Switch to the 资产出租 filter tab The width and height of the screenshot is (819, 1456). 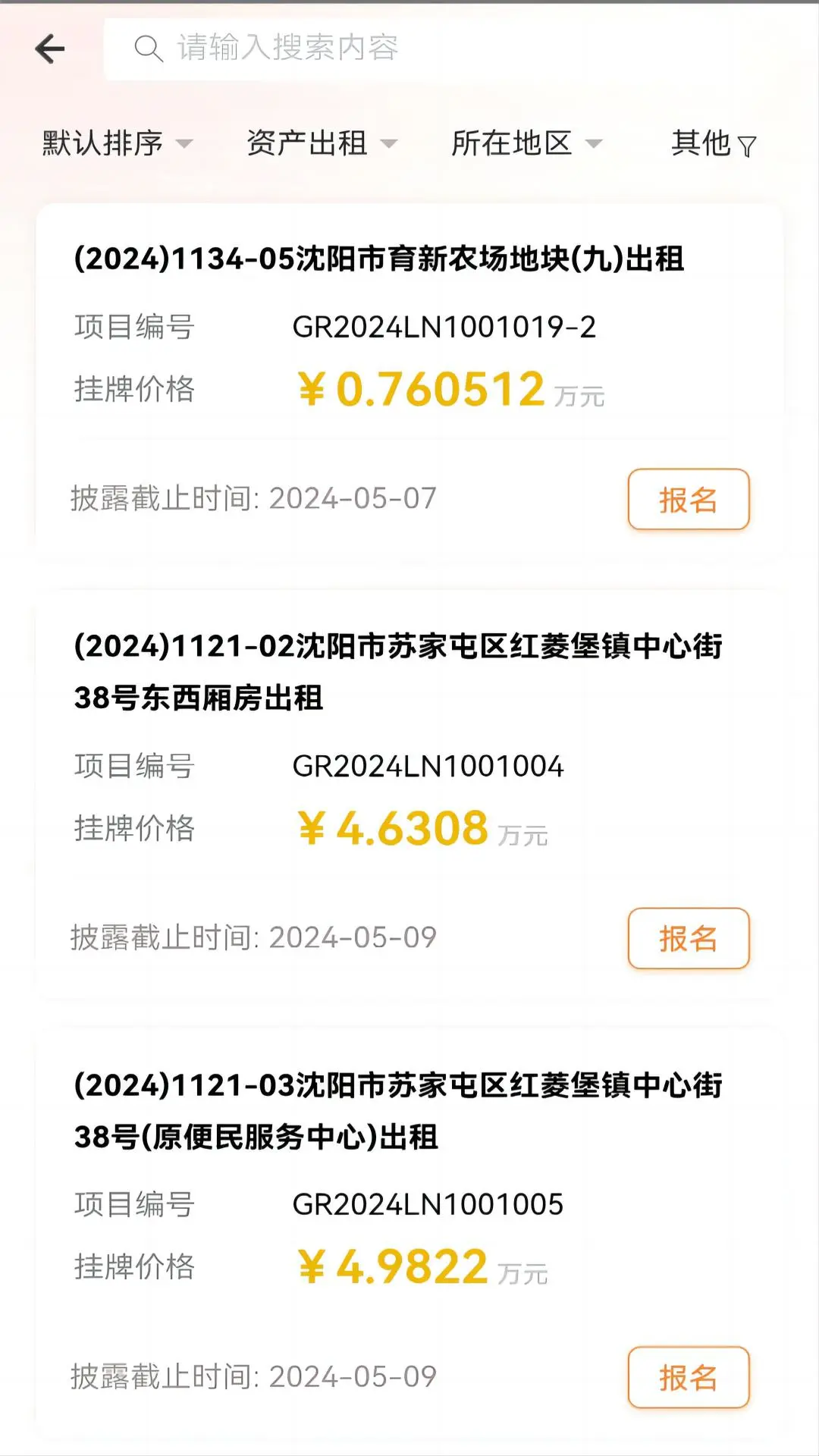coord(306,143)
